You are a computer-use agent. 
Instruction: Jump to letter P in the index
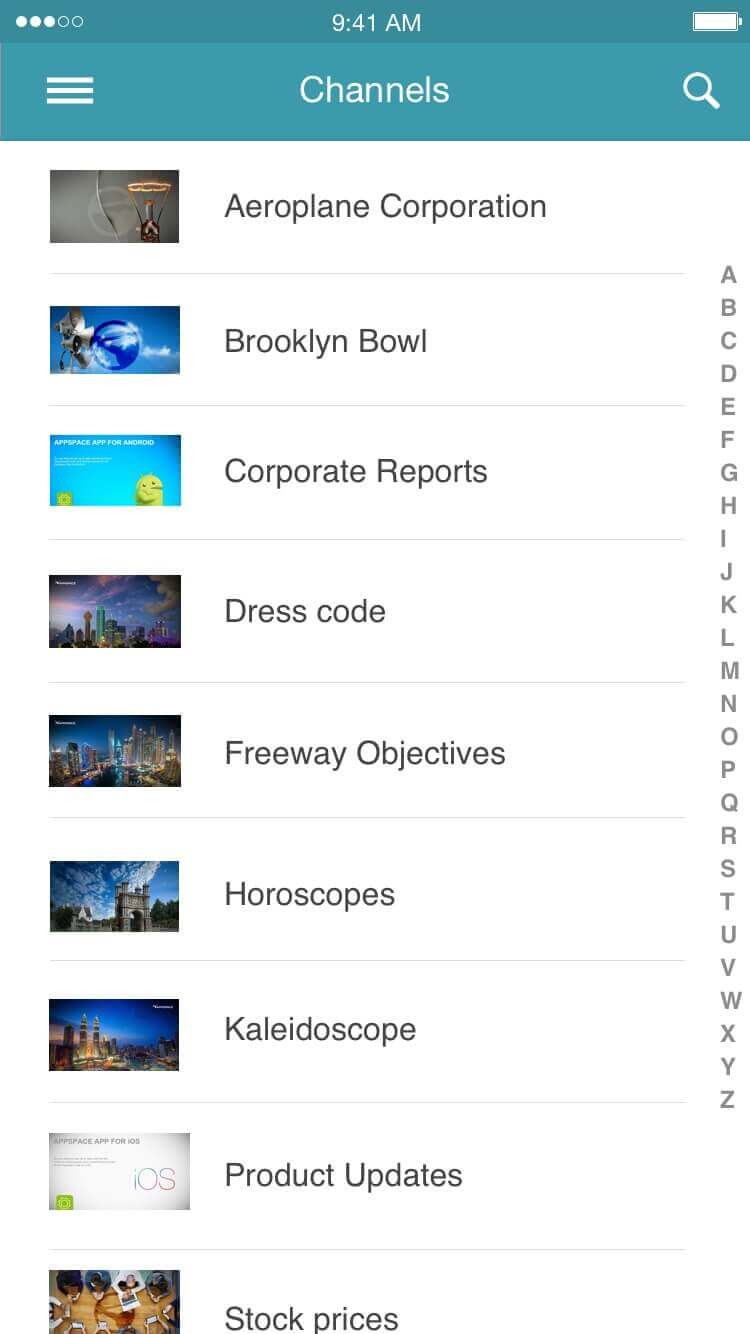click(x=728, y=769)
